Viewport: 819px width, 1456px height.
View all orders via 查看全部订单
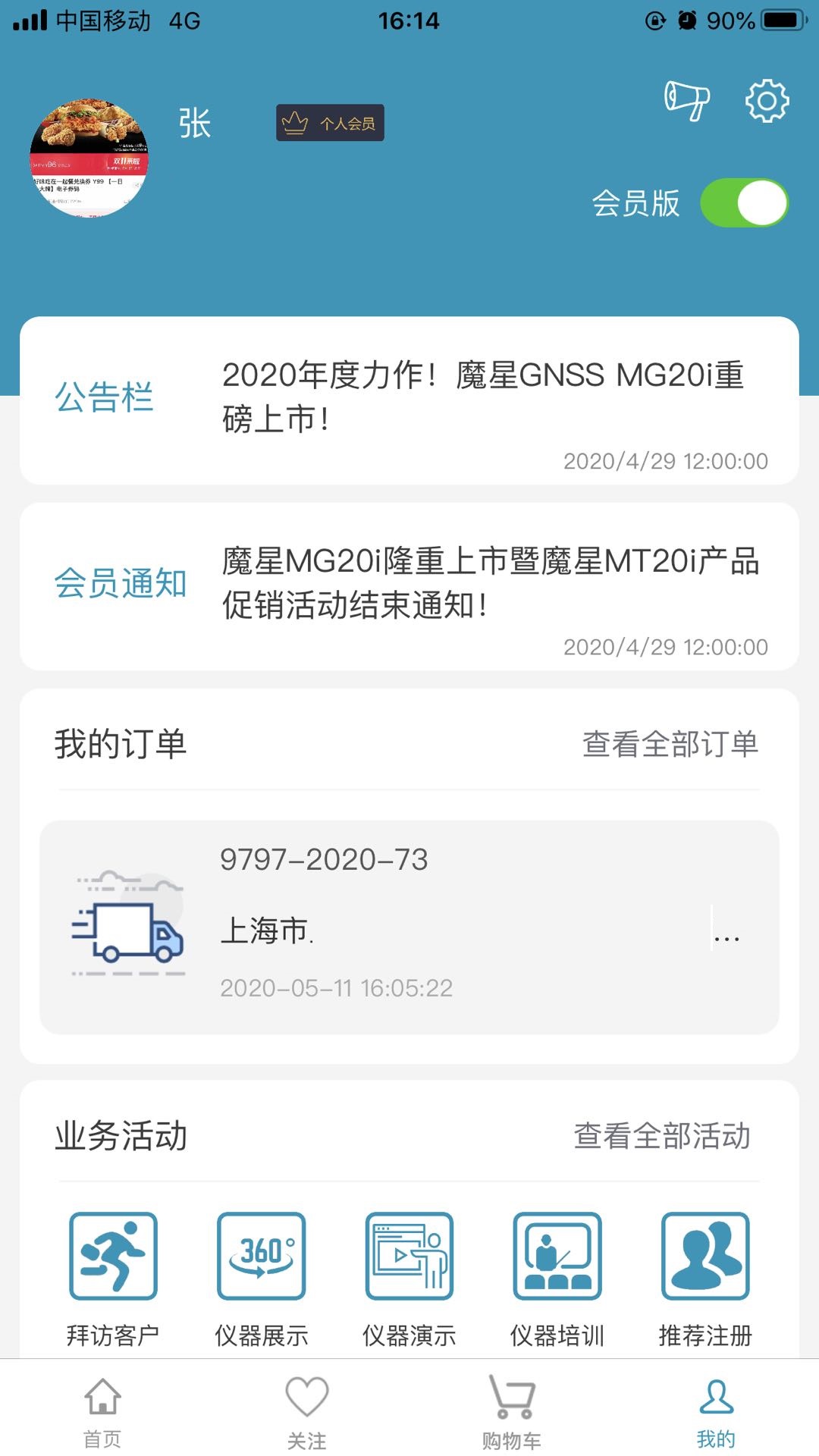[670, 744]
